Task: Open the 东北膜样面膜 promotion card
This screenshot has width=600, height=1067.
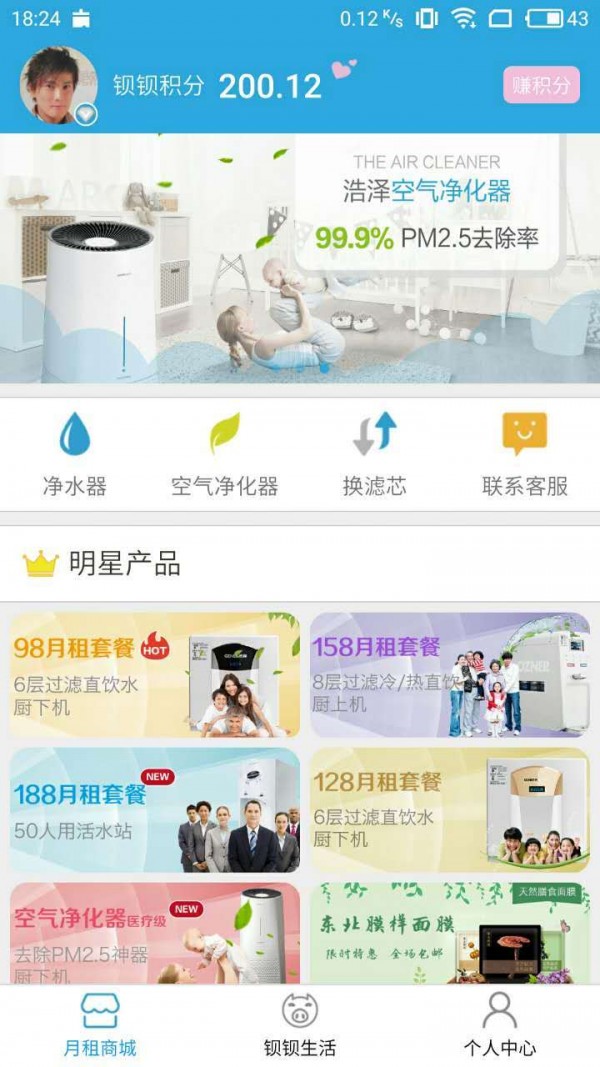Action: click(449, 933)
